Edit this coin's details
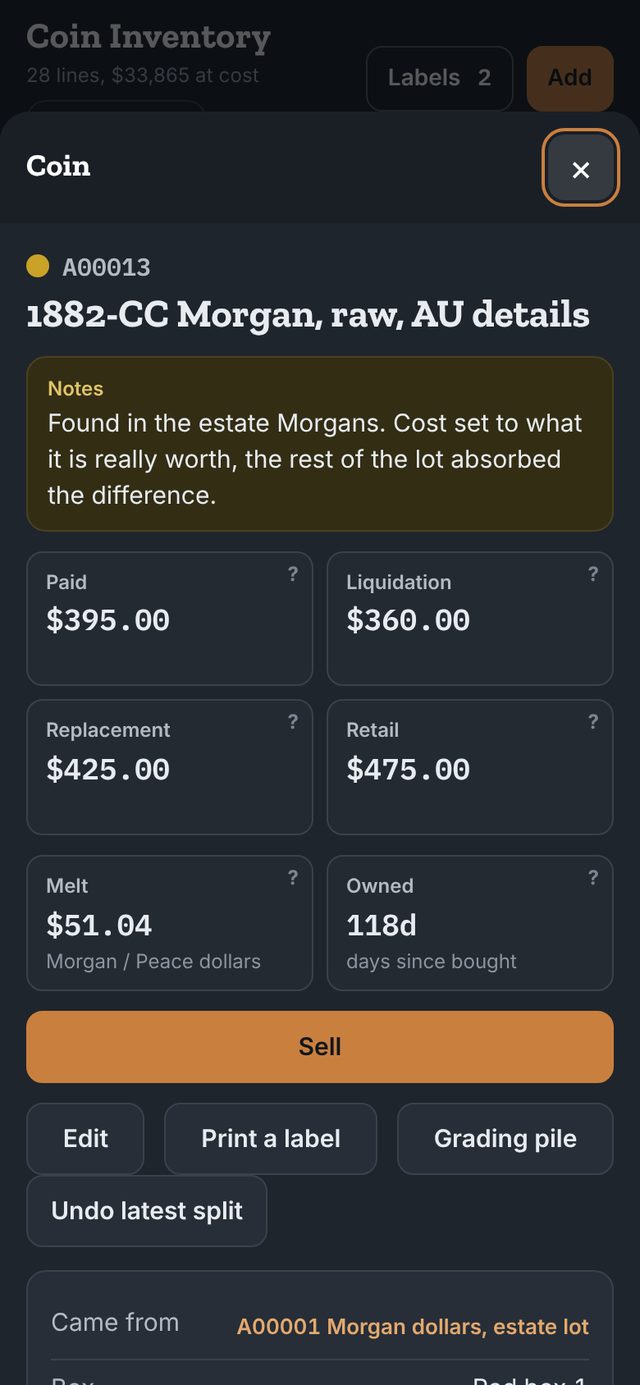The image size is (640, 1385). click(86, 1139)
